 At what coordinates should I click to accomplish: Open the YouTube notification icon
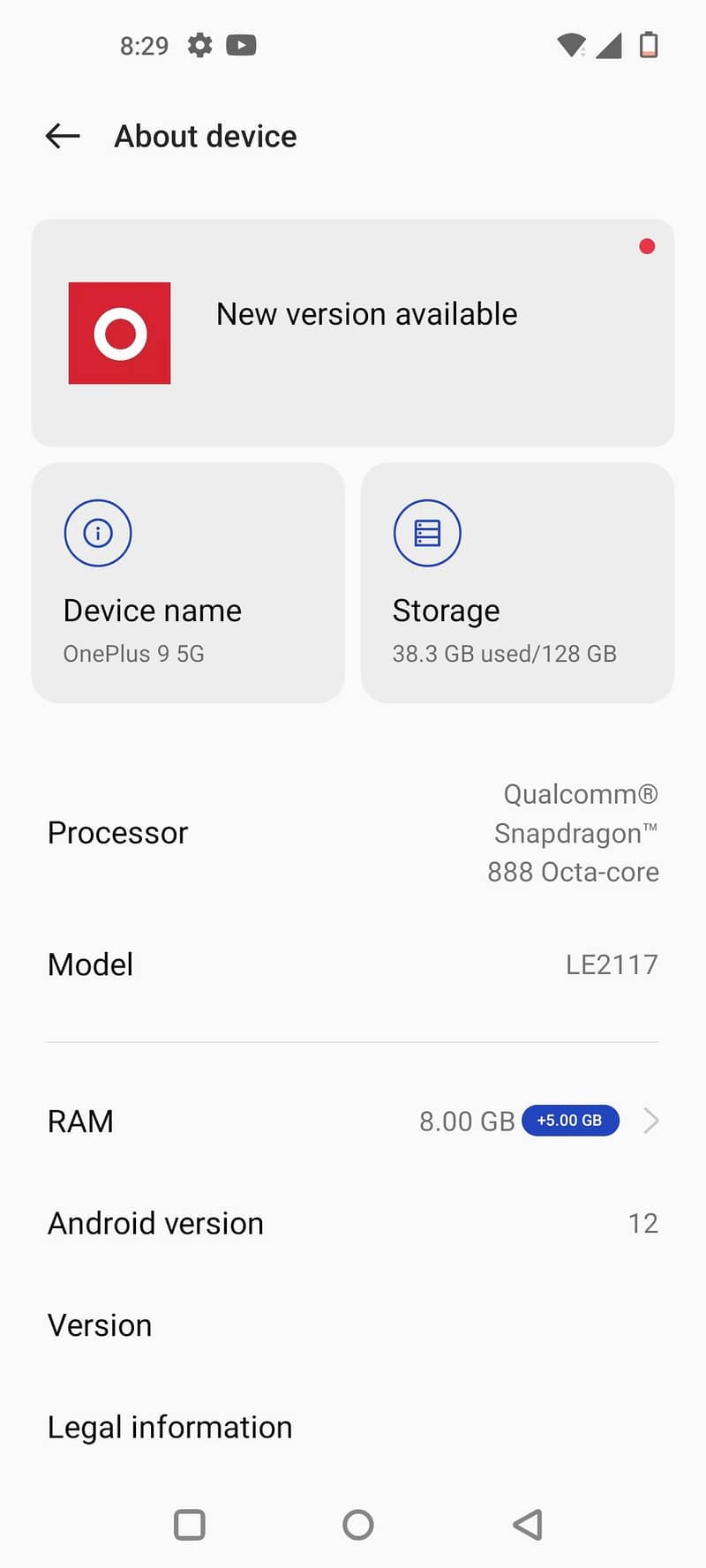(242, 45)
